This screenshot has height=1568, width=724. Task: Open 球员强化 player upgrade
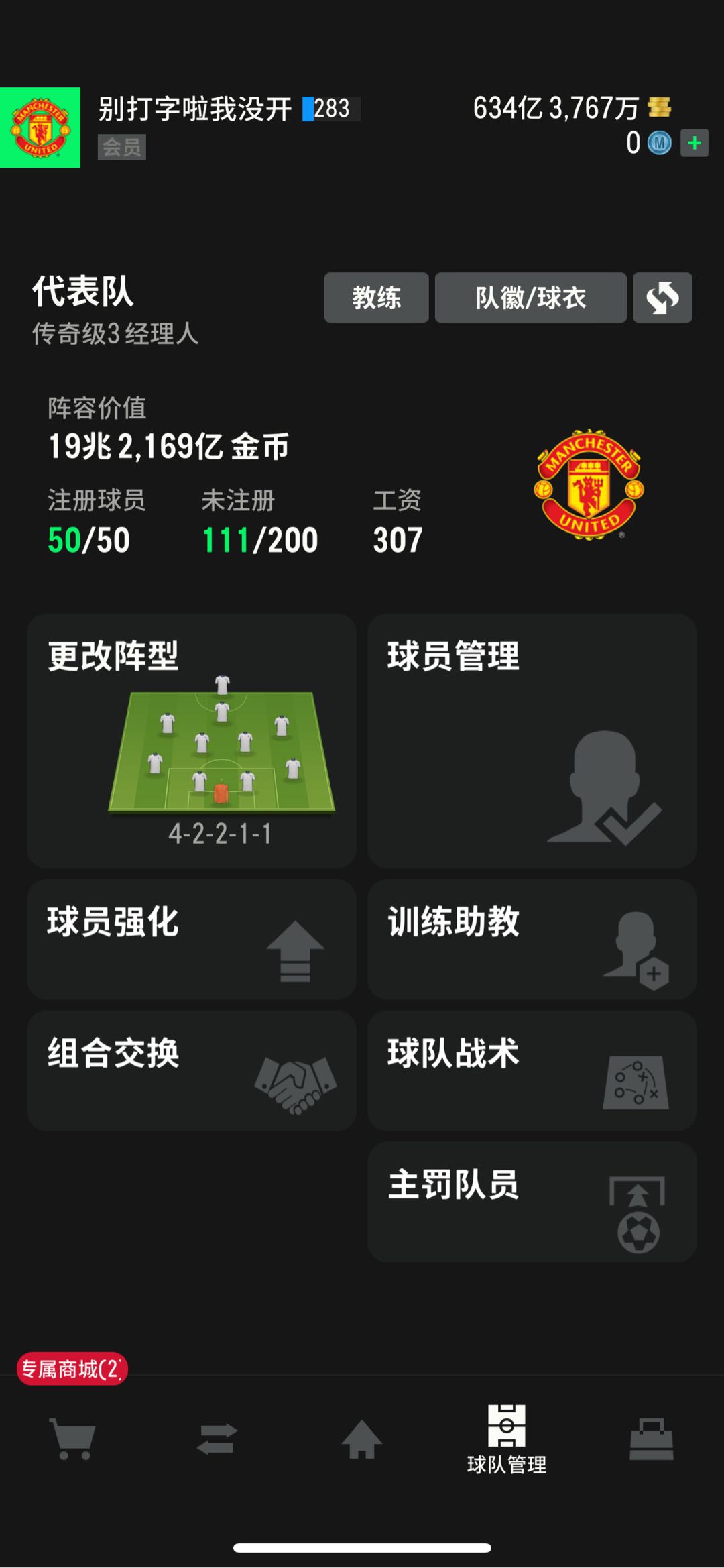[x=191, y=939]
